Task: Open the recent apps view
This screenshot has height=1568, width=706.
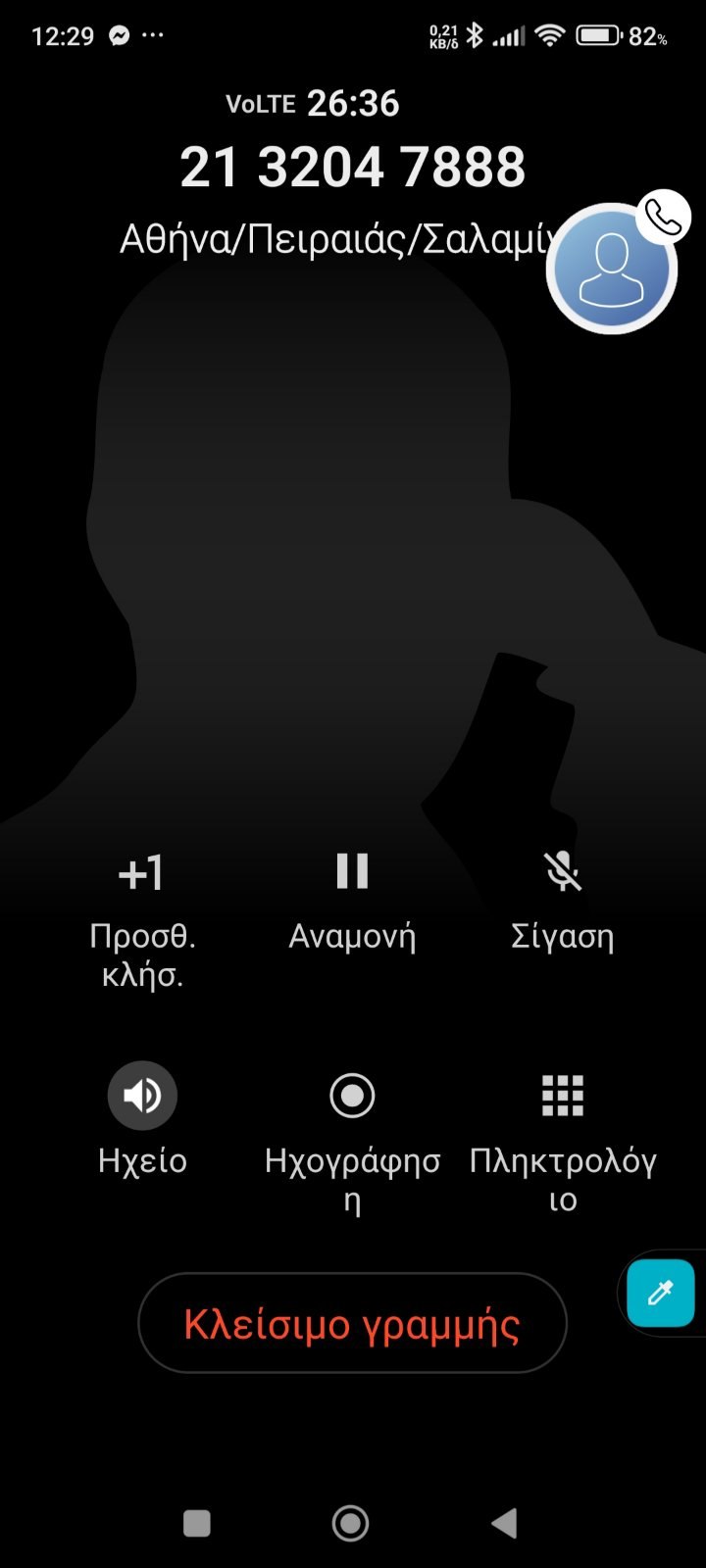Action: [197, 1523]
